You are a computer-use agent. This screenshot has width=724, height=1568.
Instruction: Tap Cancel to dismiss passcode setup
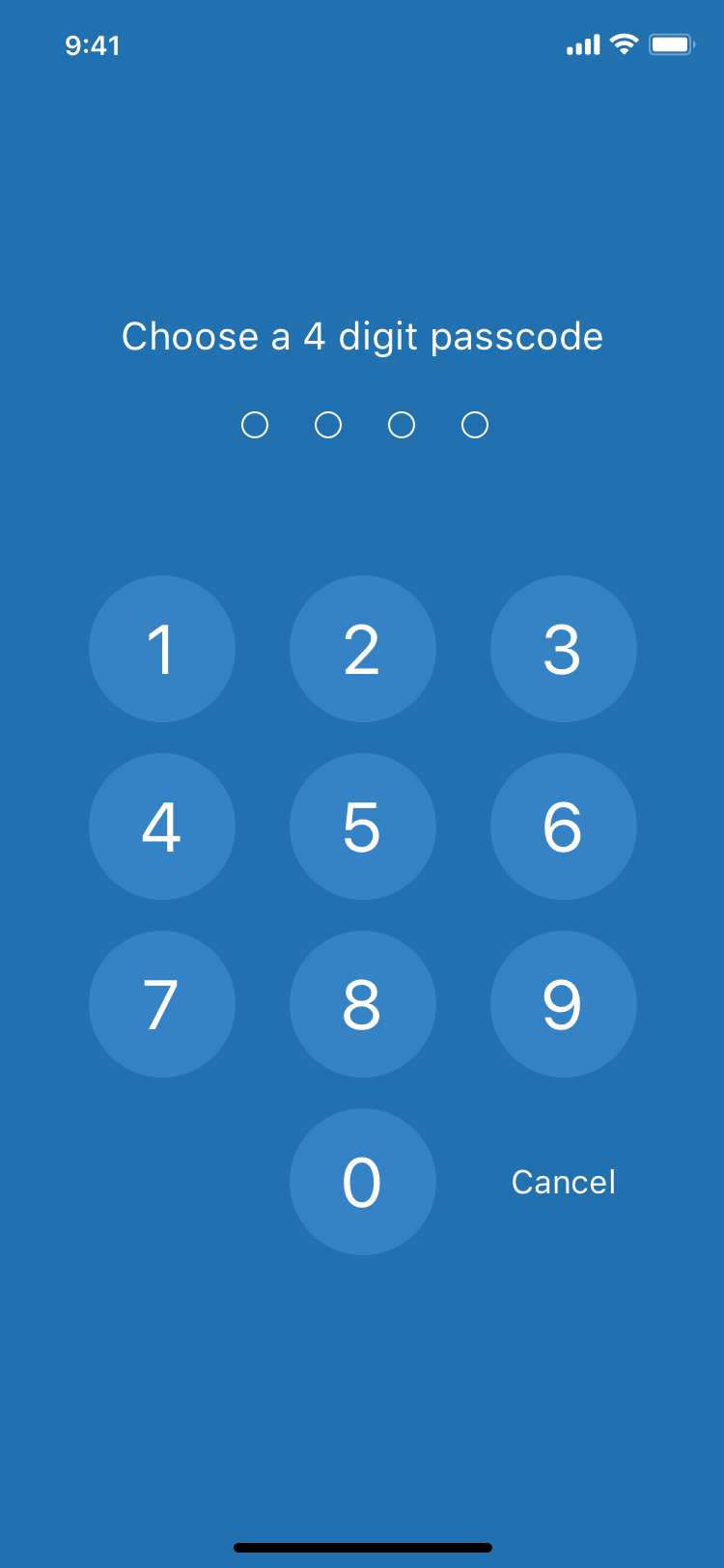563,1181
